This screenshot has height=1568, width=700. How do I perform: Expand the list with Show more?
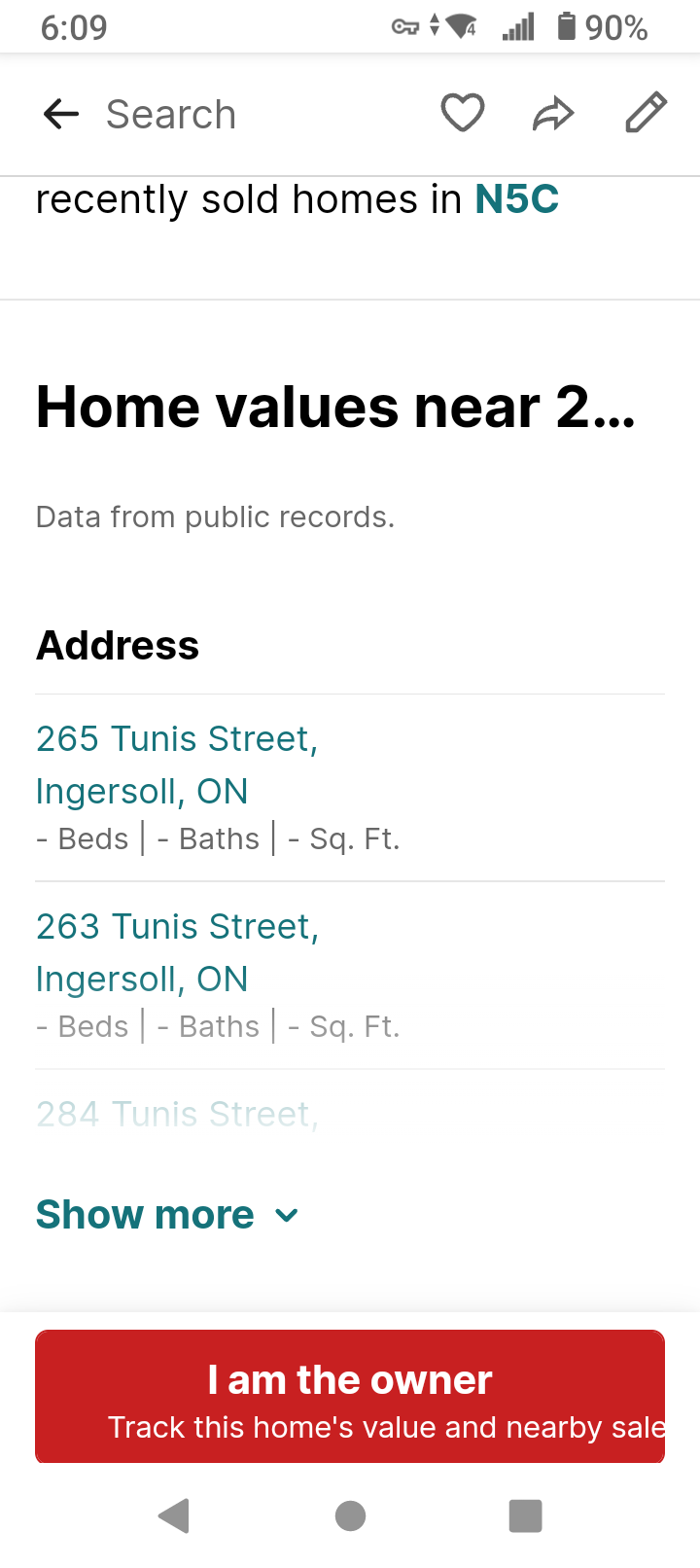[167, 1215]
